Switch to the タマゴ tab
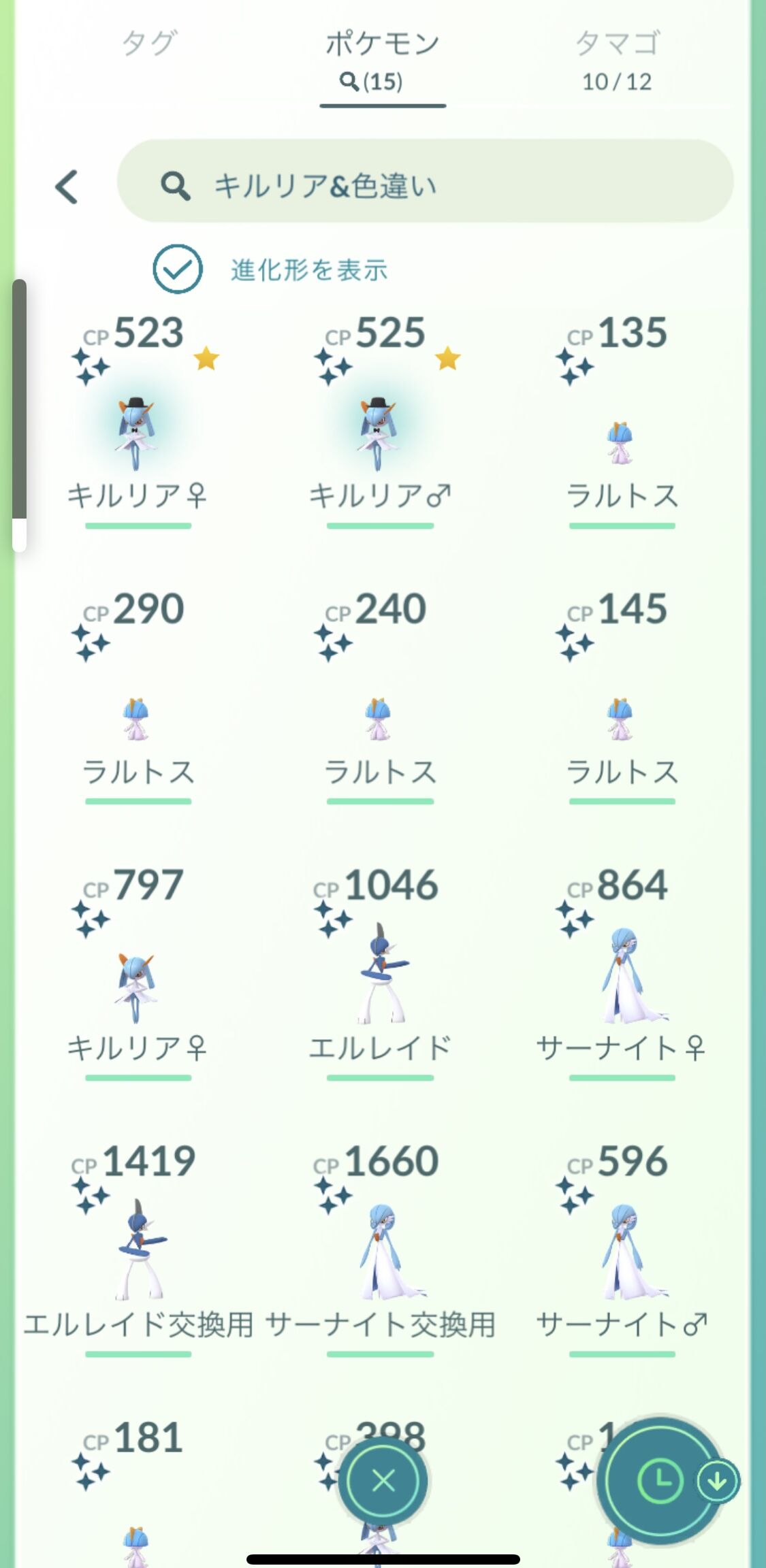 point(617,61)
